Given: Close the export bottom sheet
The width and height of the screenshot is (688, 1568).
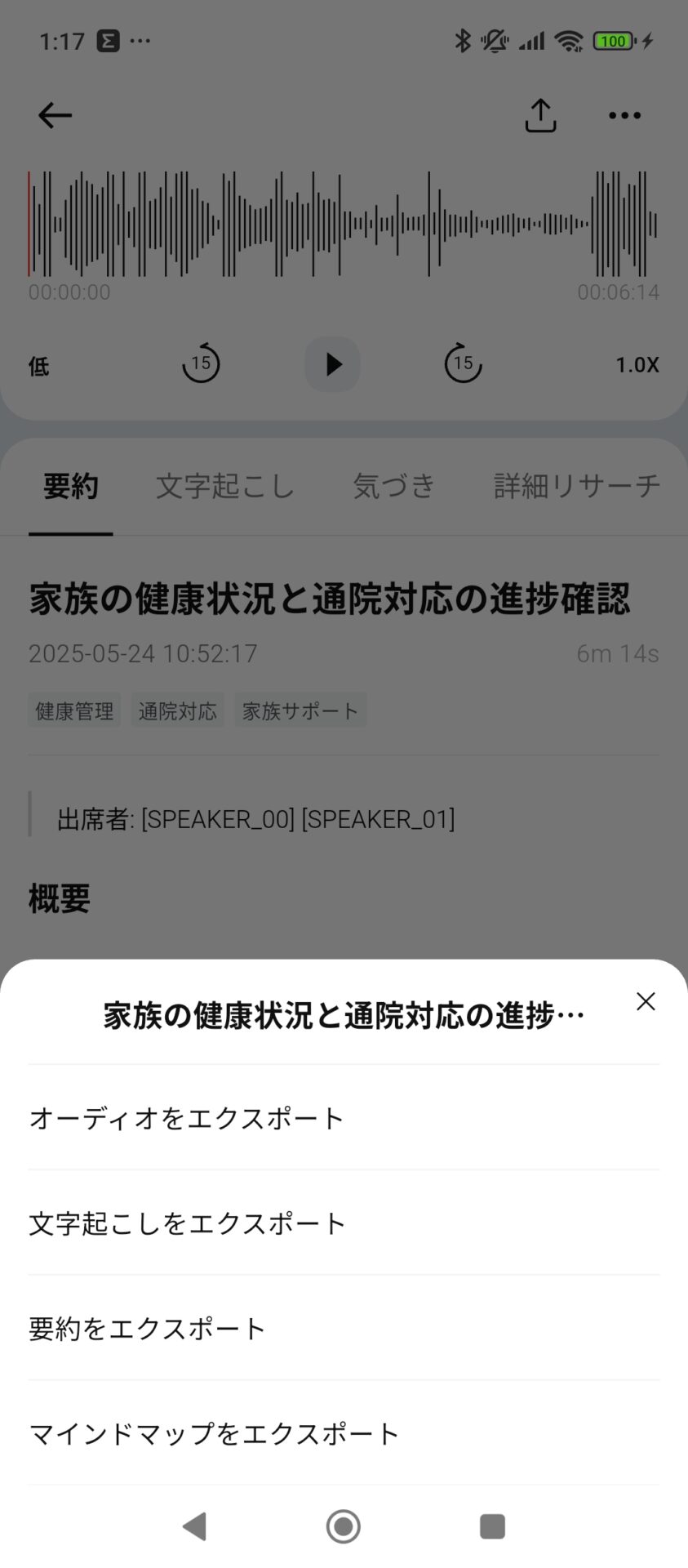Looking at the screenshot, I should 646,1001.
